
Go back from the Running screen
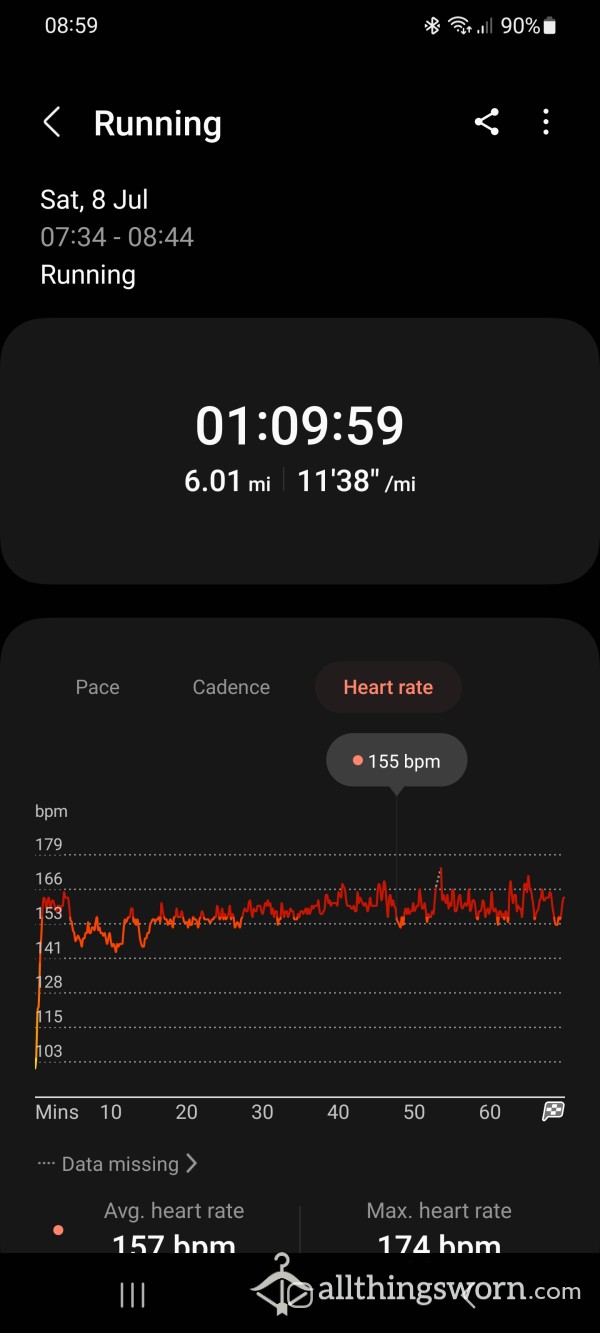52,123
